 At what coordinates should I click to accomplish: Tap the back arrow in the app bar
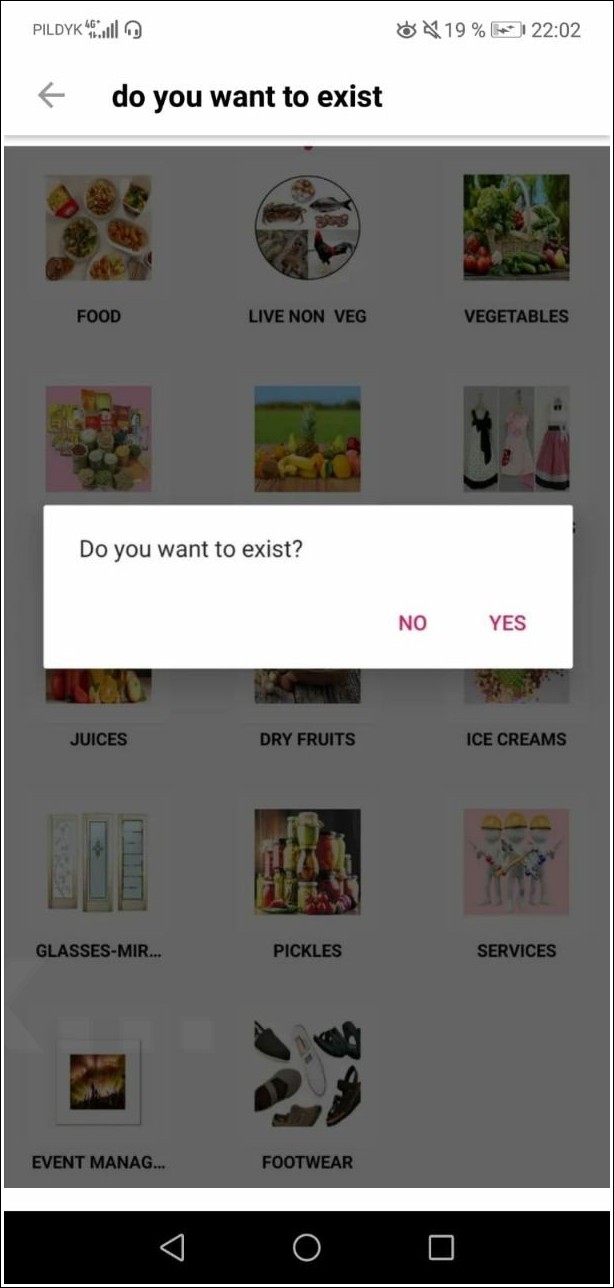[51, 95]
